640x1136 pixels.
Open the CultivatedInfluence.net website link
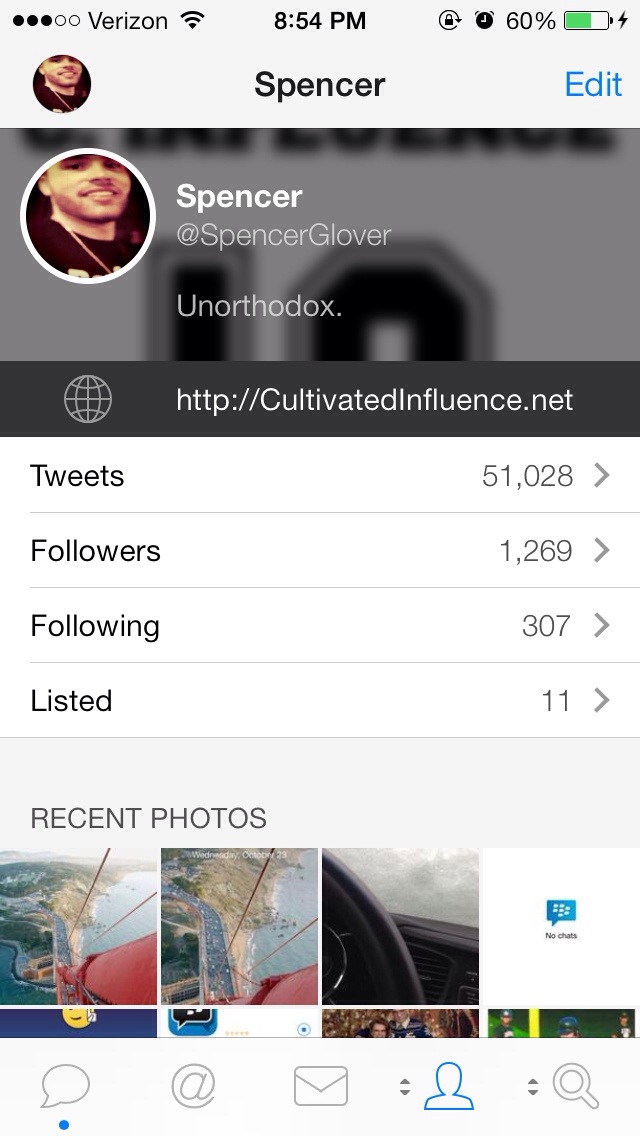374,400
